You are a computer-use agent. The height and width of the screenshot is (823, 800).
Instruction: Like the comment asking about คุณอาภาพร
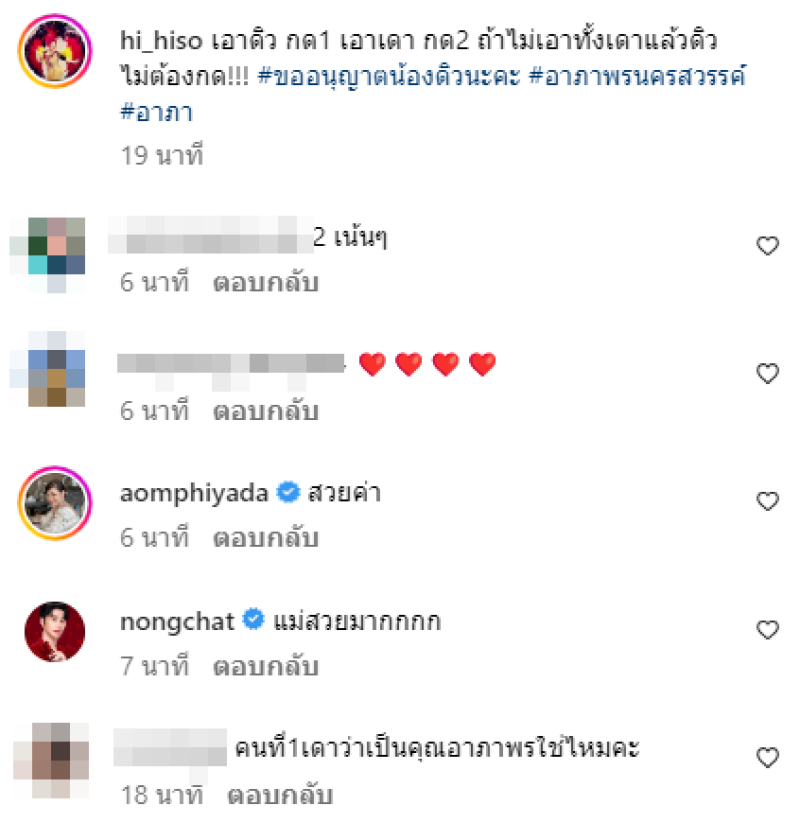(x=767, y=758)
